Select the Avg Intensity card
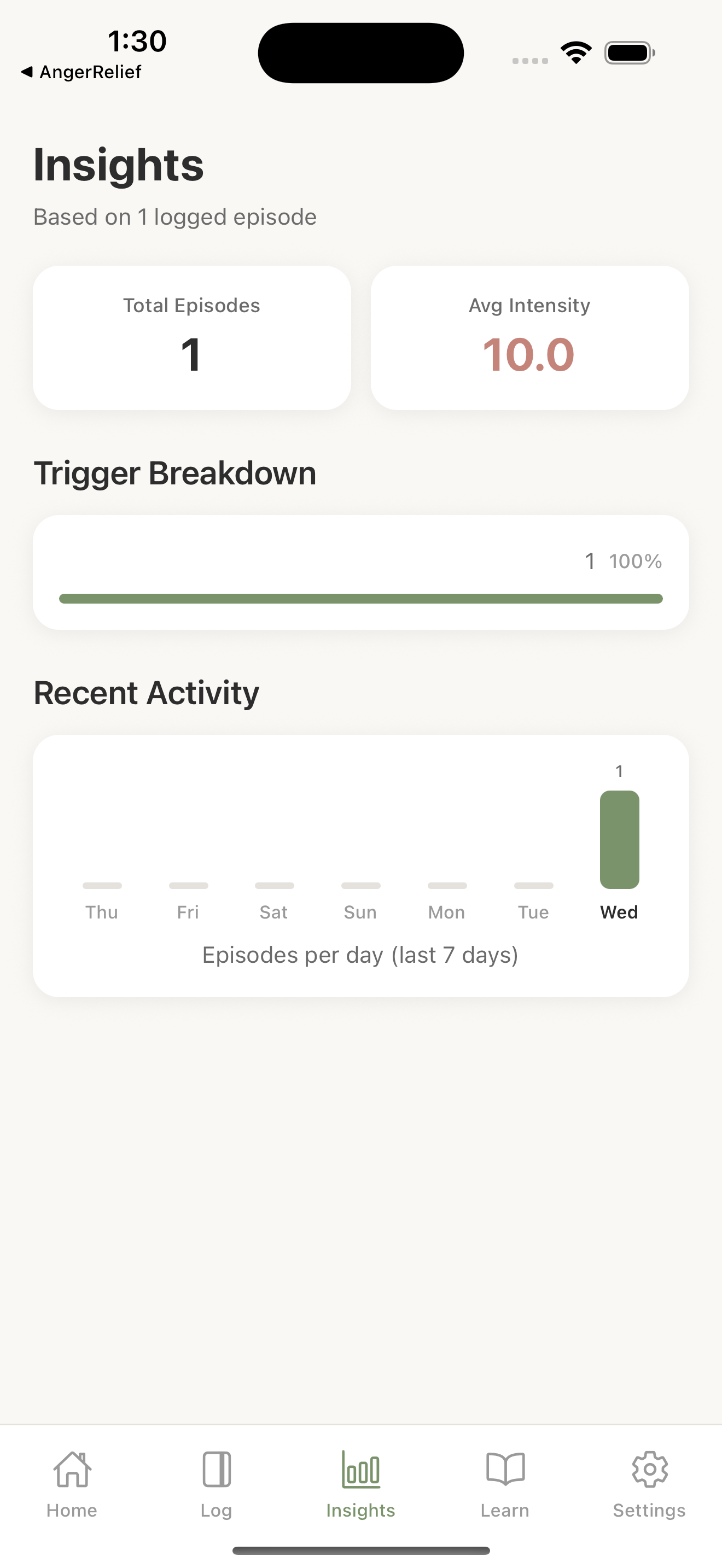Viewport: 722px width, 1568px height. click(x=529, y=337)
